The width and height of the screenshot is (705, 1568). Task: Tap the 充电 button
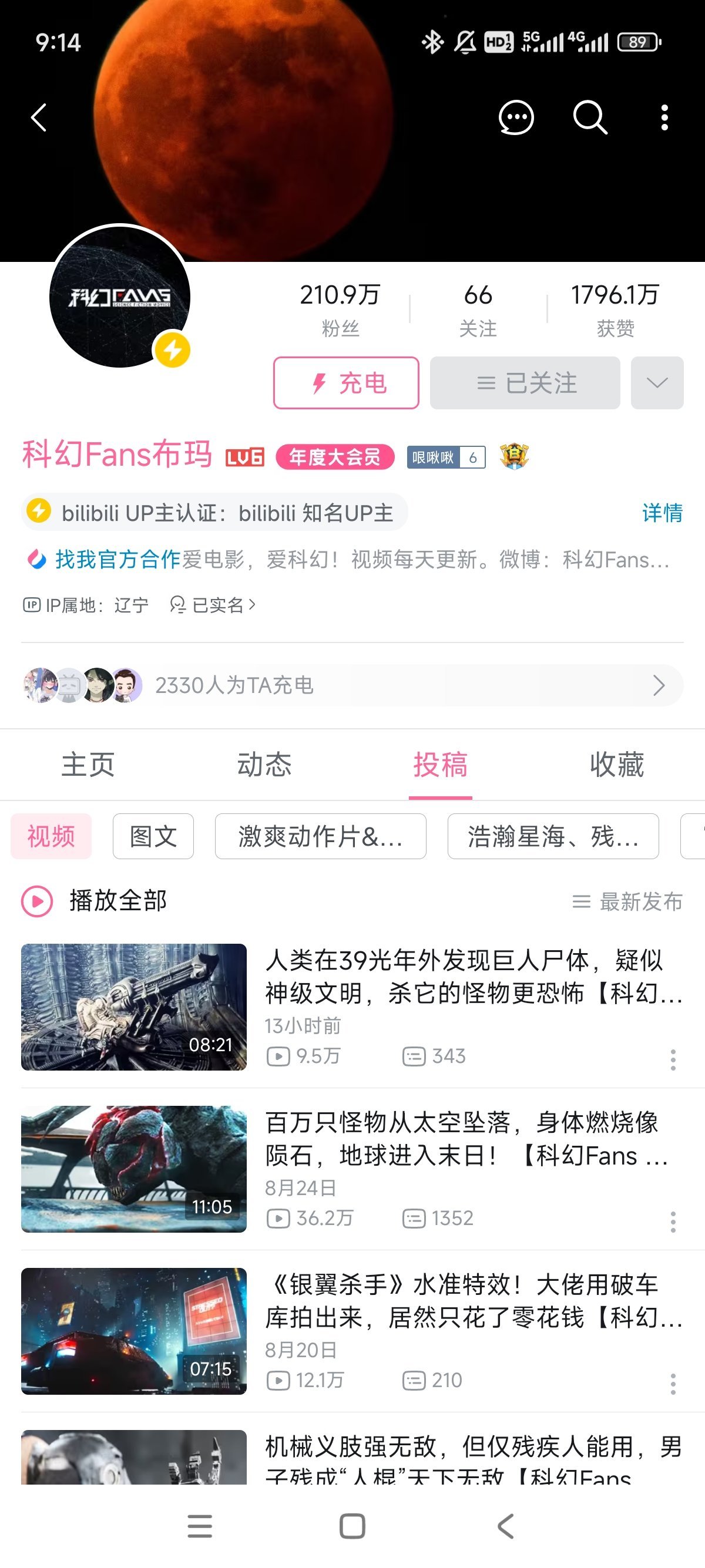click(346, 383)
